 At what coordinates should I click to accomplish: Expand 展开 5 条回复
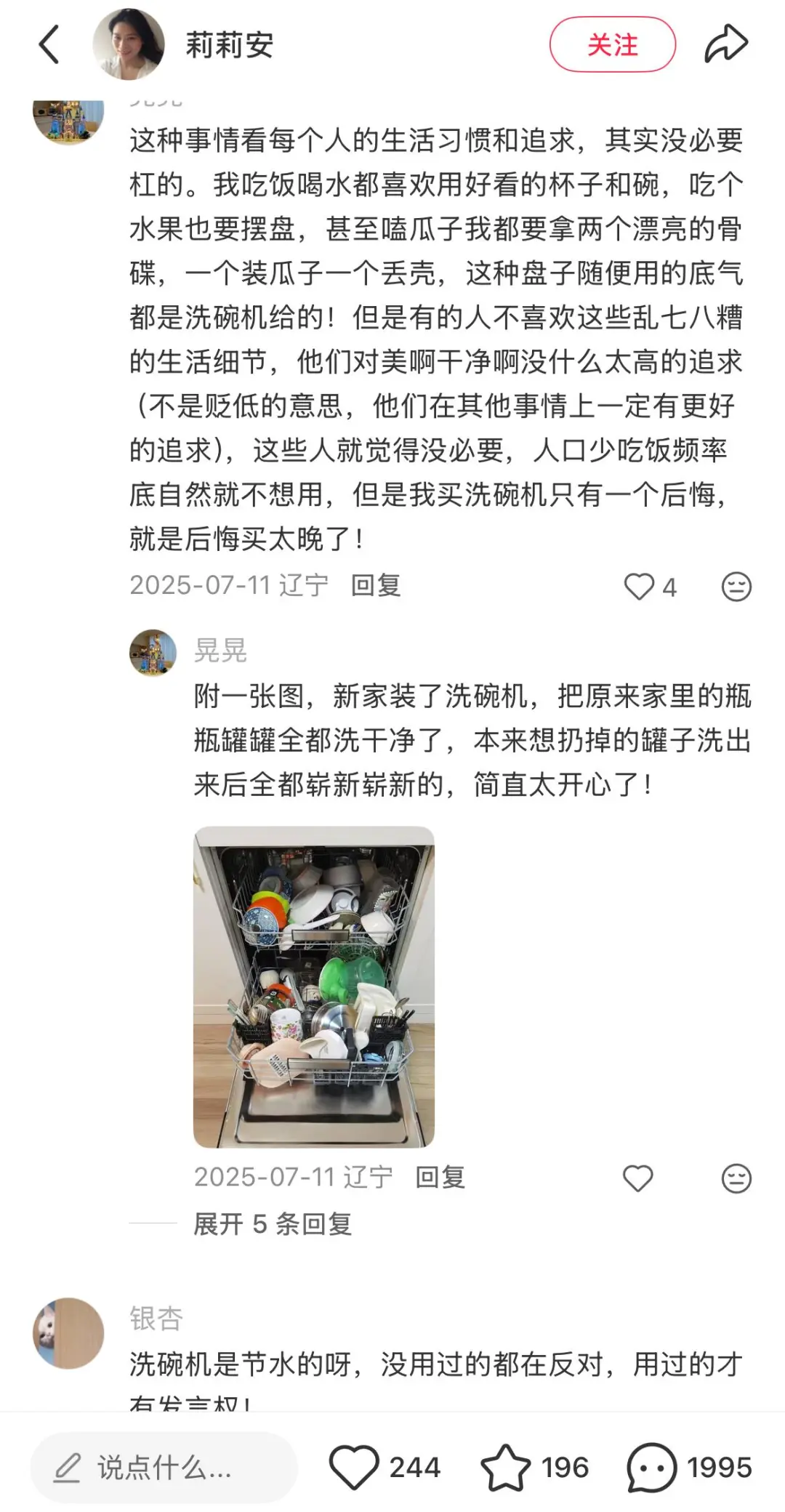(273, 1225)
